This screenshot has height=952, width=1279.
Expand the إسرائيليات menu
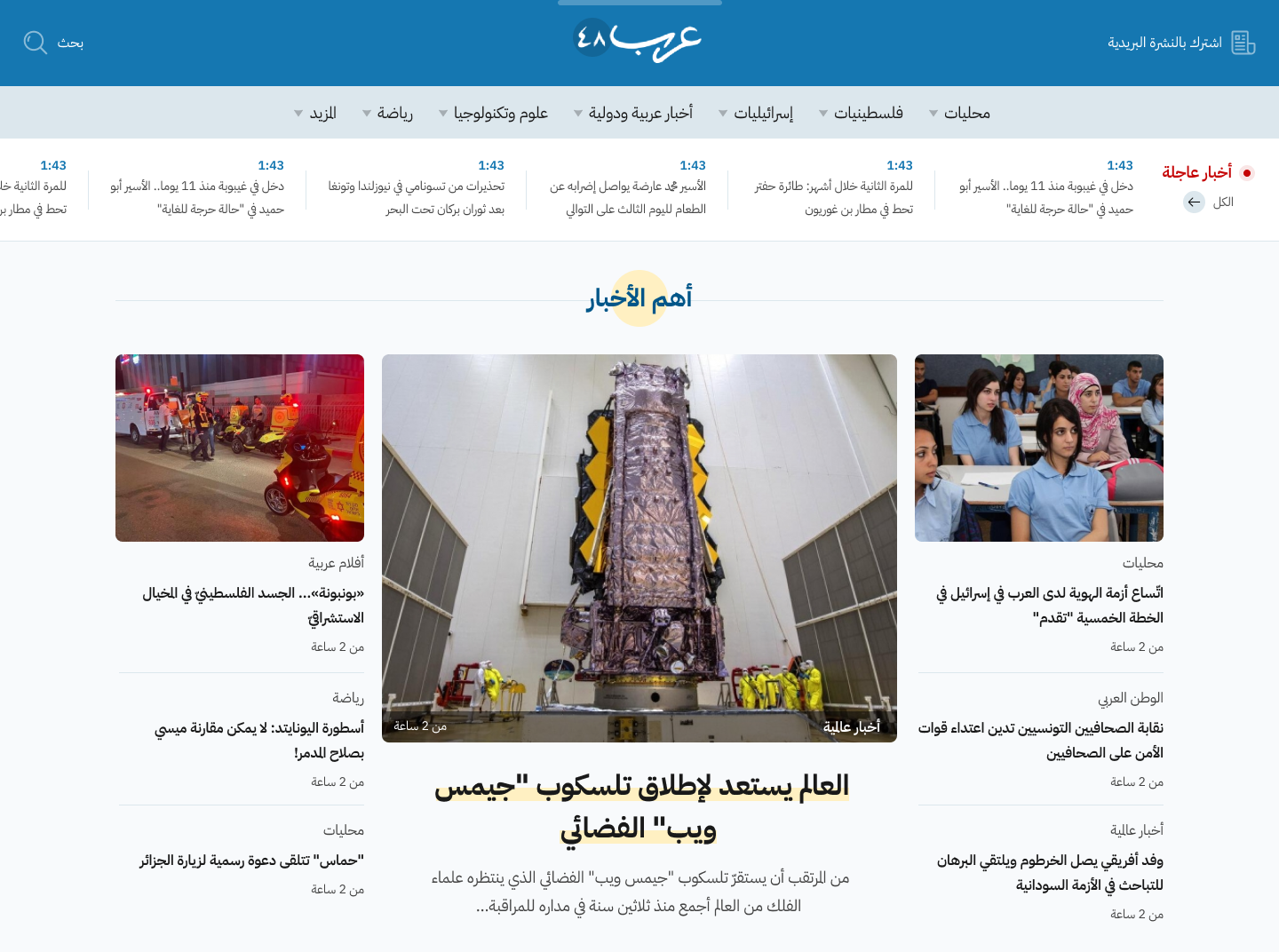click(x=756, y=113)
